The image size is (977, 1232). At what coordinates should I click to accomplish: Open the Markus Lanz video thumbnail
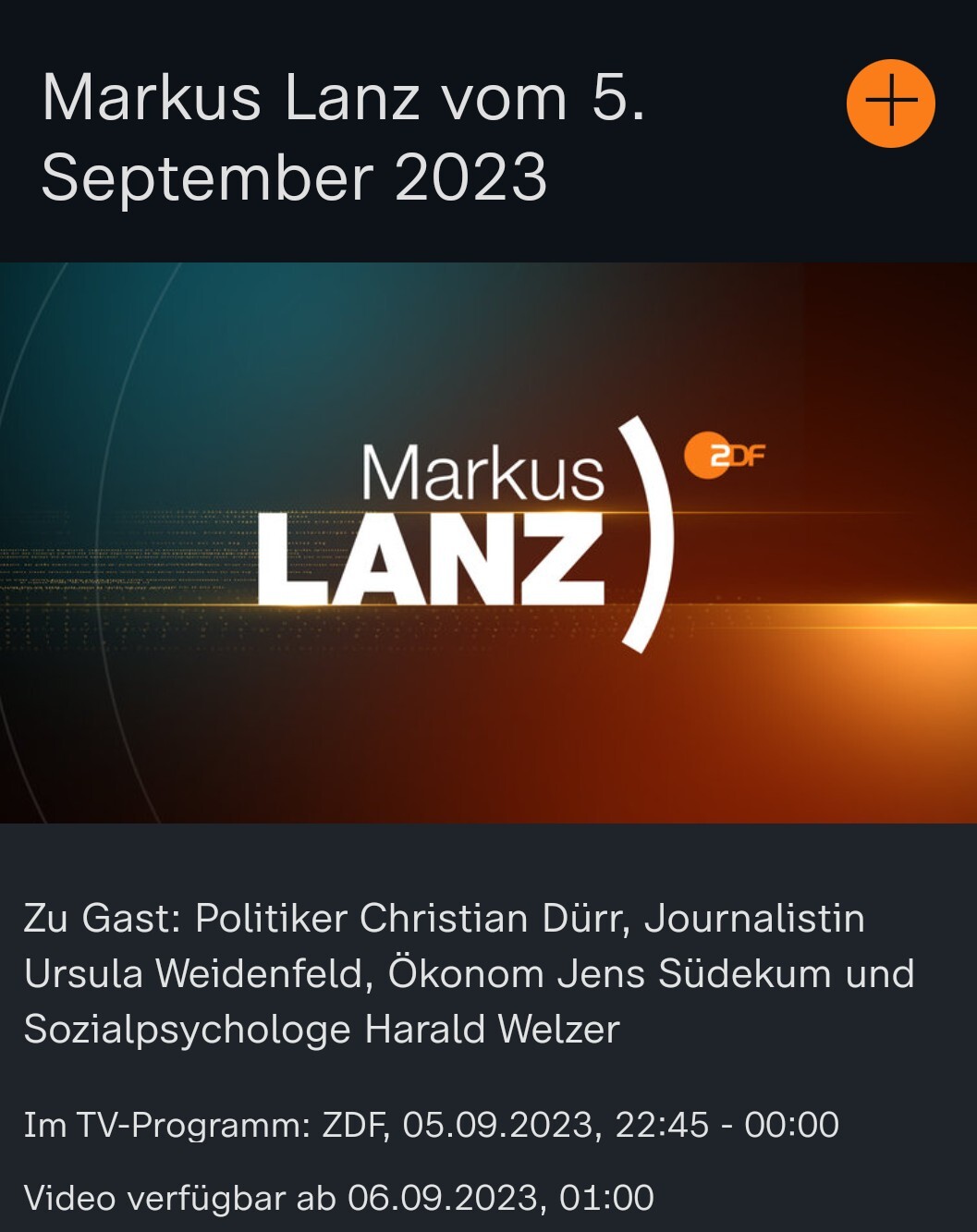tap(488, 543)
